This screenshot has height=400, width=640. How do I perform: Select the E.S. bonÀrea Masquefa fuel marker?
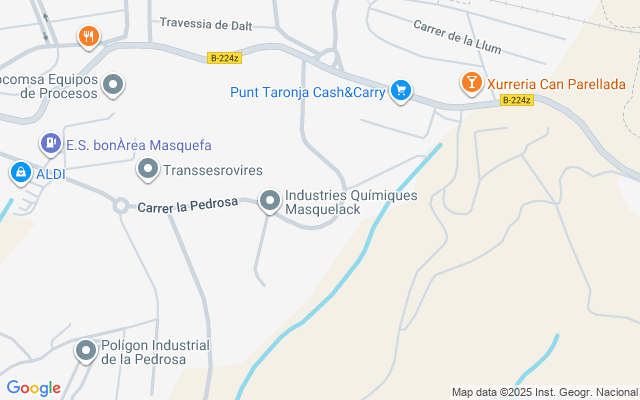49,144
